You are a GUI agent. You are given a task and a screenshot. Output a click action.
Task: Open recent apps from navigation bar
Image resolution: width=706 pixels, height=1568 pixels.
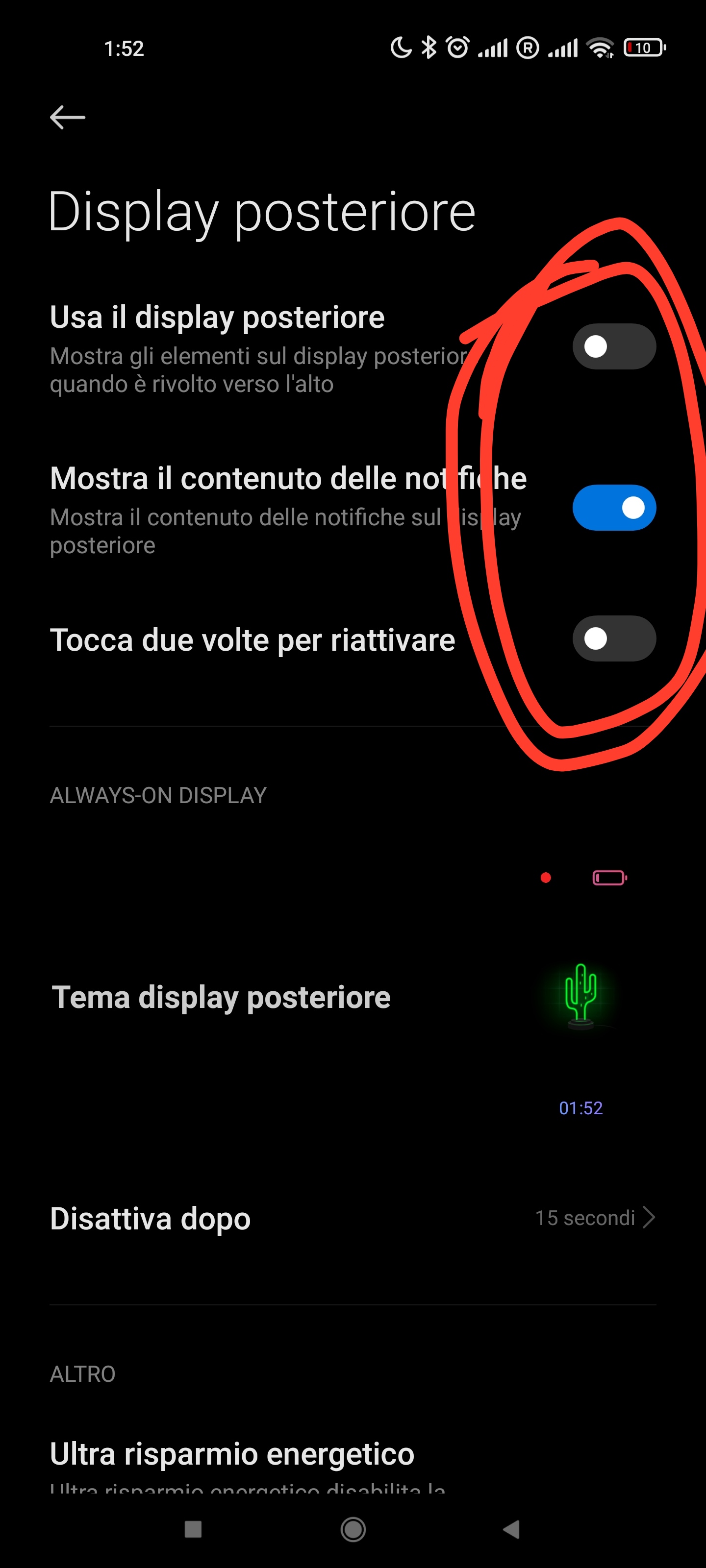coord(193,1528)
